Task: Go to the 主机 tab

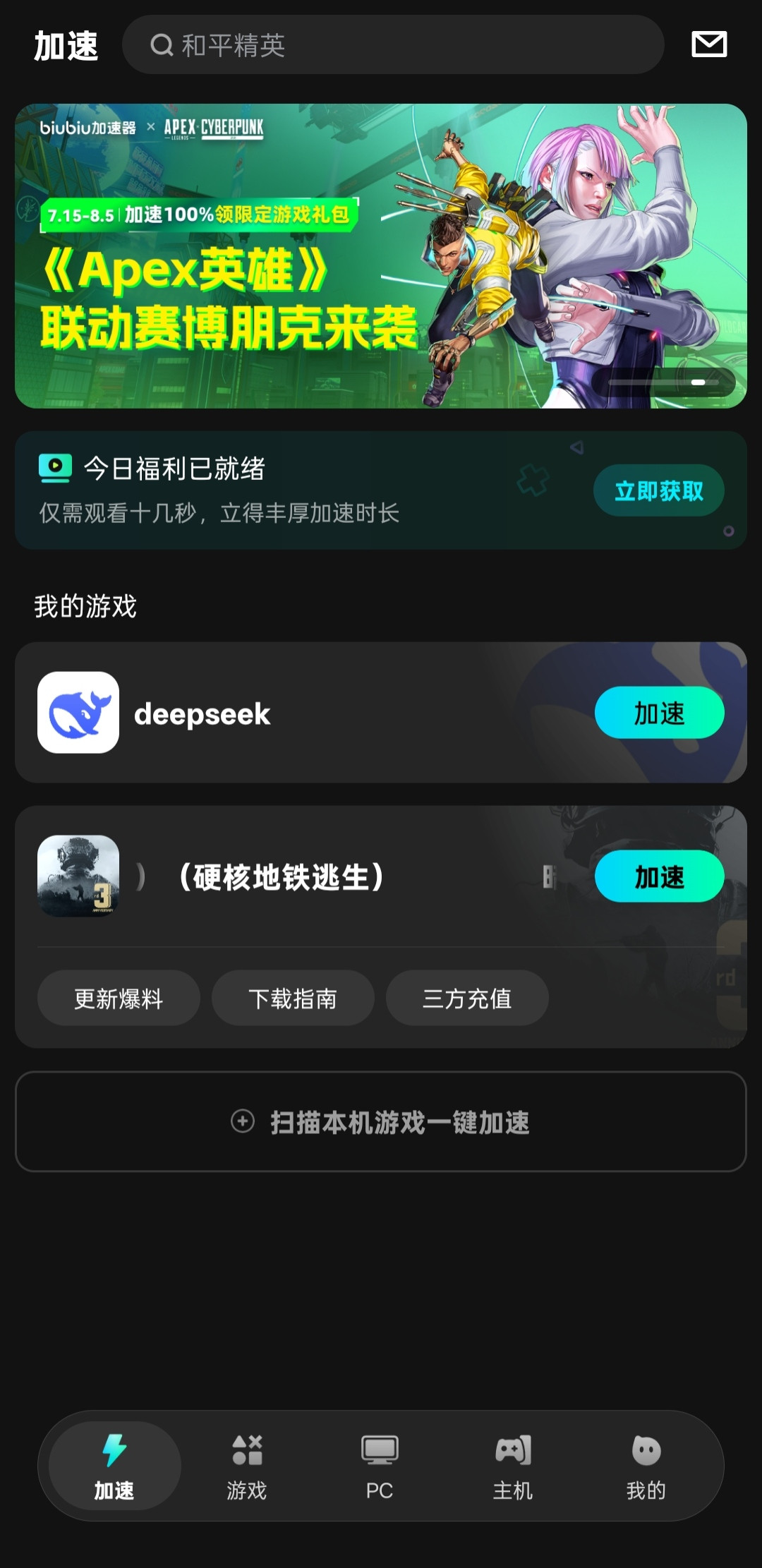Action: tap(513, 1466)
